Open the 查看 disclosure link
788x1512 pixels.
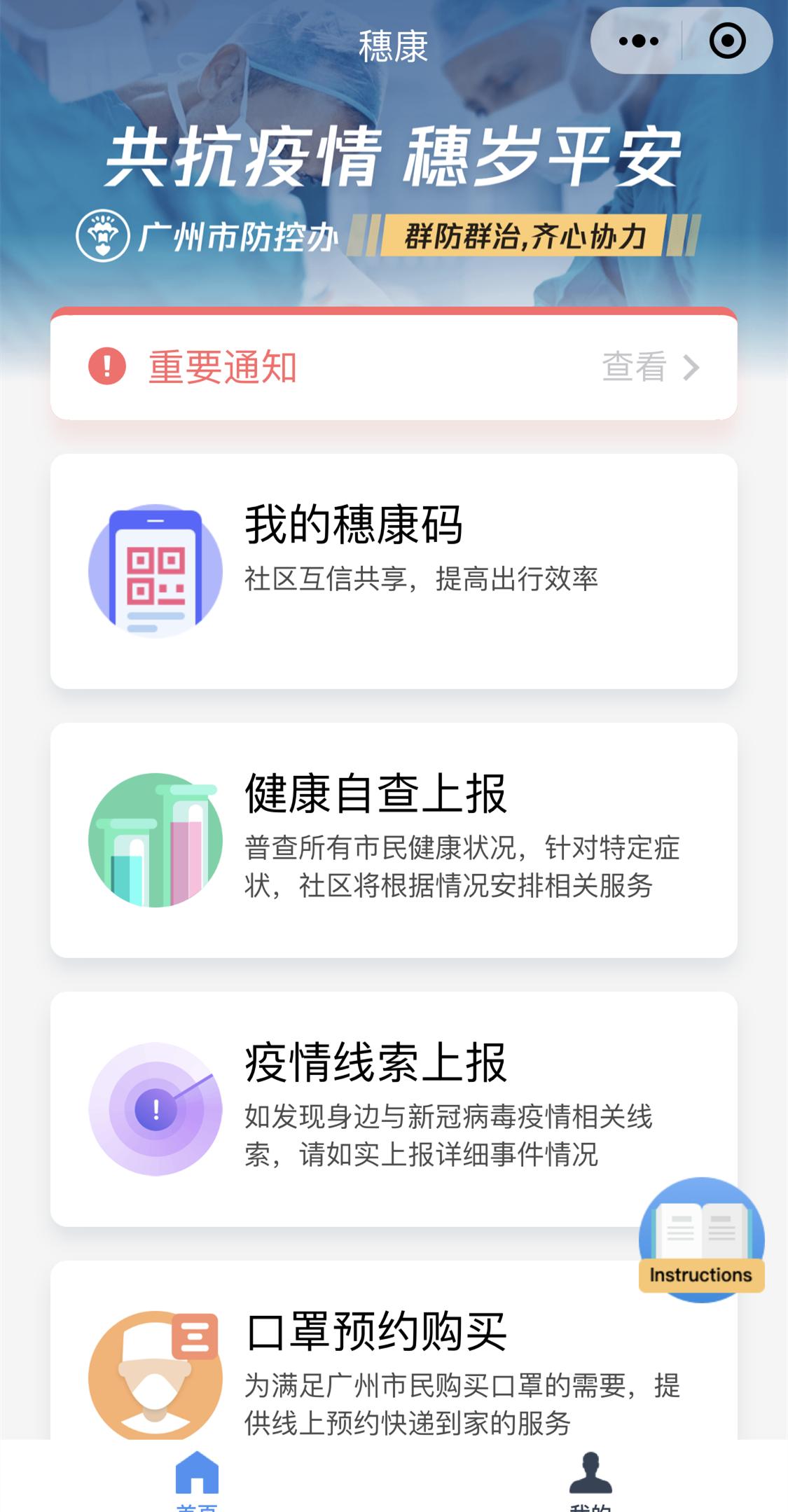pyautogui.click(x=636, y=366)
